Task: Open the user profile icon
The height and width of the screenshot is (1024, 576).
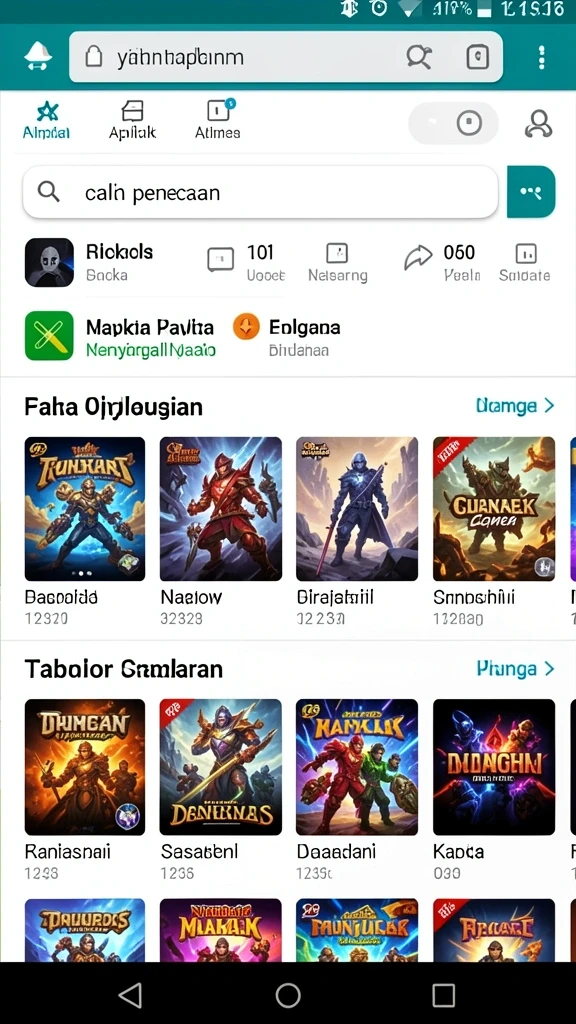Action: (538, 123)
